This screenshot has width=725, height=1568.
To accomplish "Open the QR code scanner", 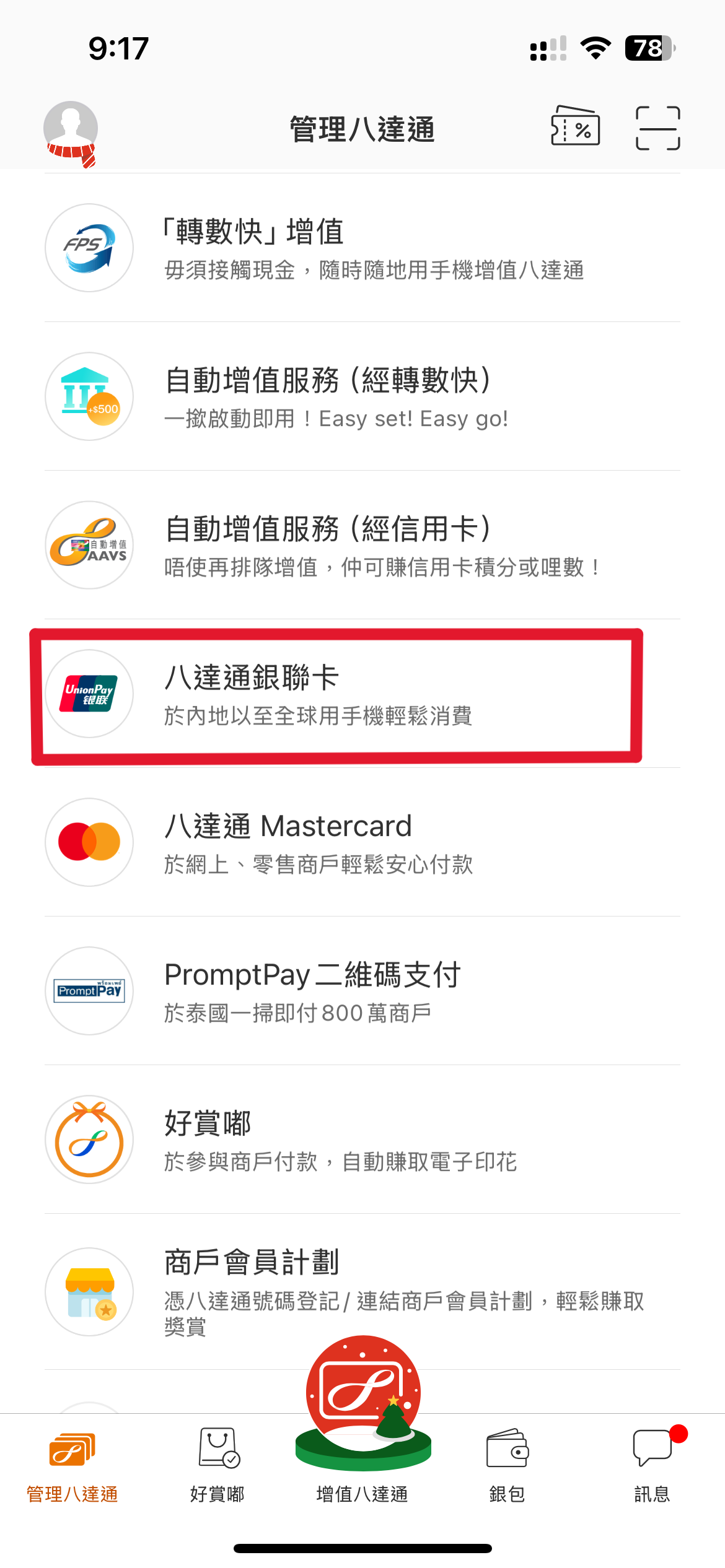I will 657,128.
